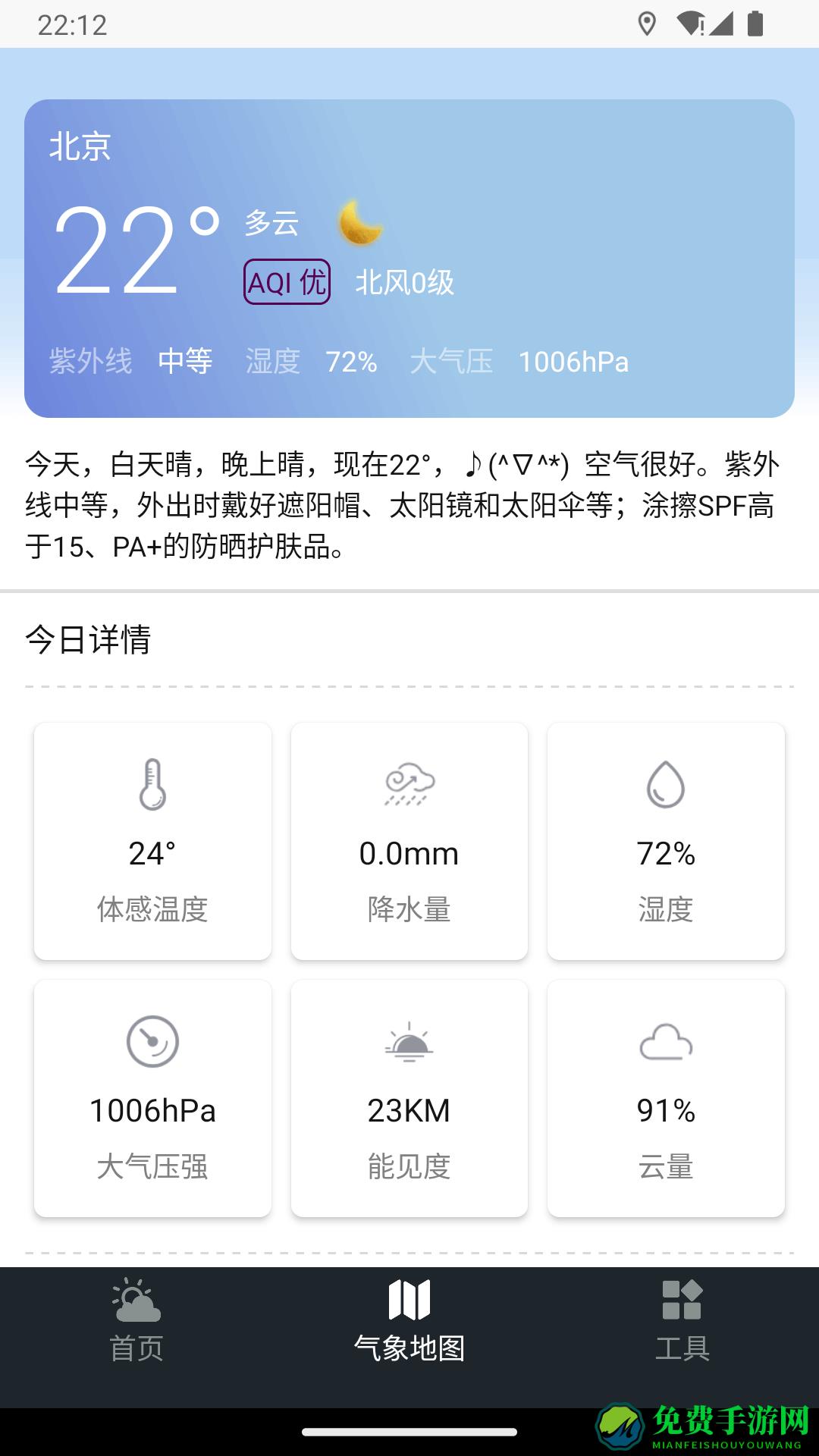The width and height of the screenshot is (819, 1456).
Task: Open the 气象地图 map icon
Action: [x=409, y=1299]
